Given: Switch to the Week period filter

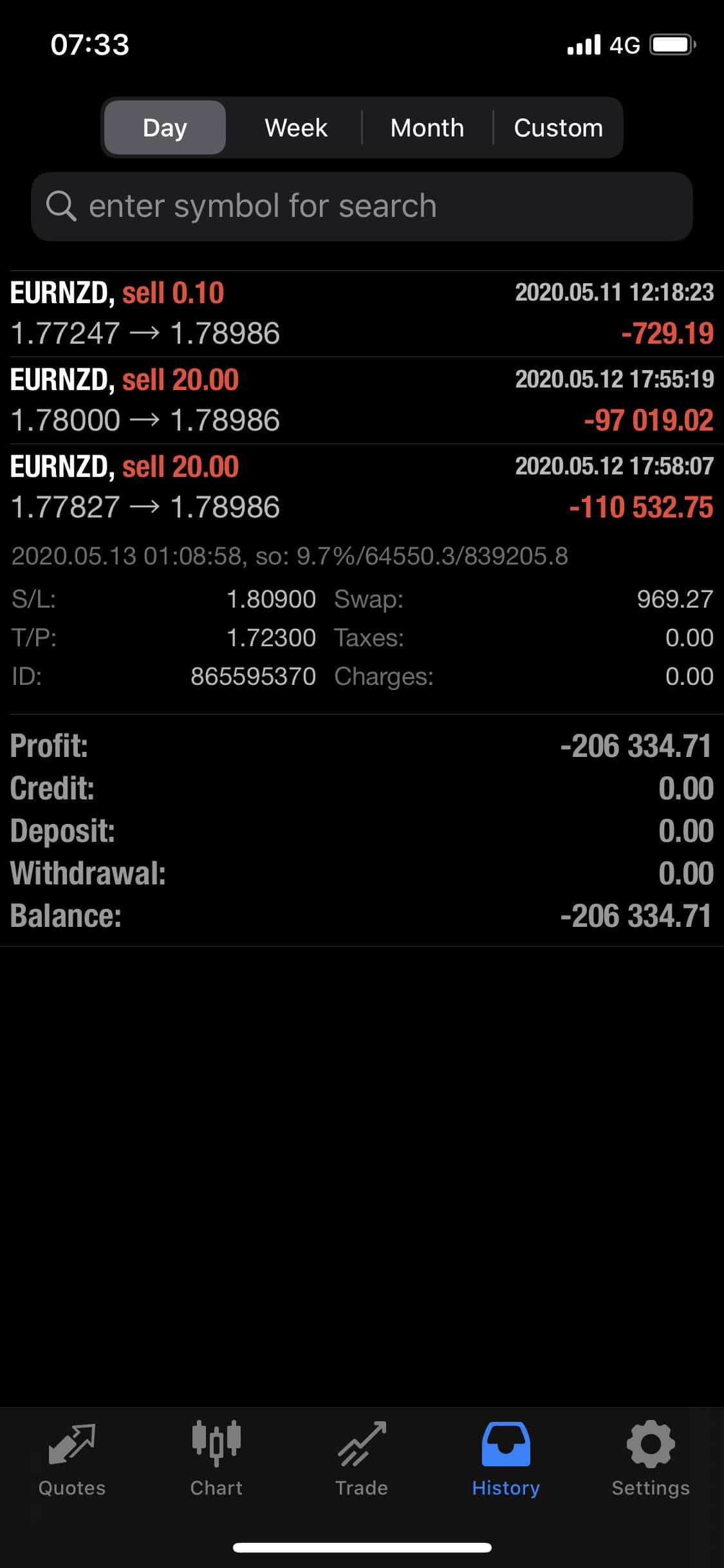Looking at the screenshot, I should click(x=296, y=127).
